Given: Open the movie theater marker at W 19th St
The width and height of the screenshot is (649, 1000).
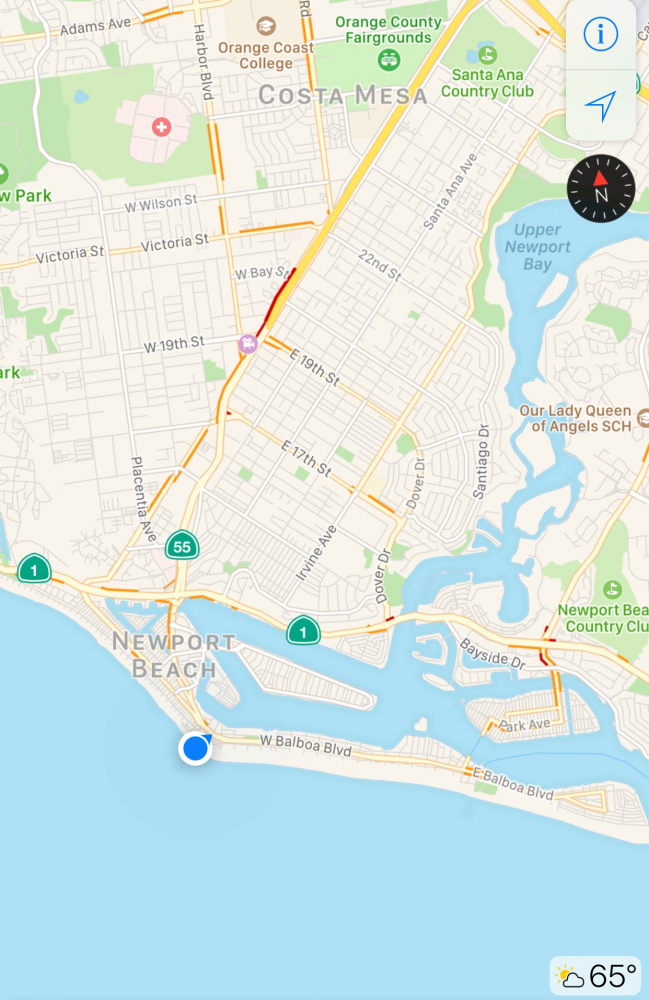Looking at the screenshot, I should tap(246, 345).
